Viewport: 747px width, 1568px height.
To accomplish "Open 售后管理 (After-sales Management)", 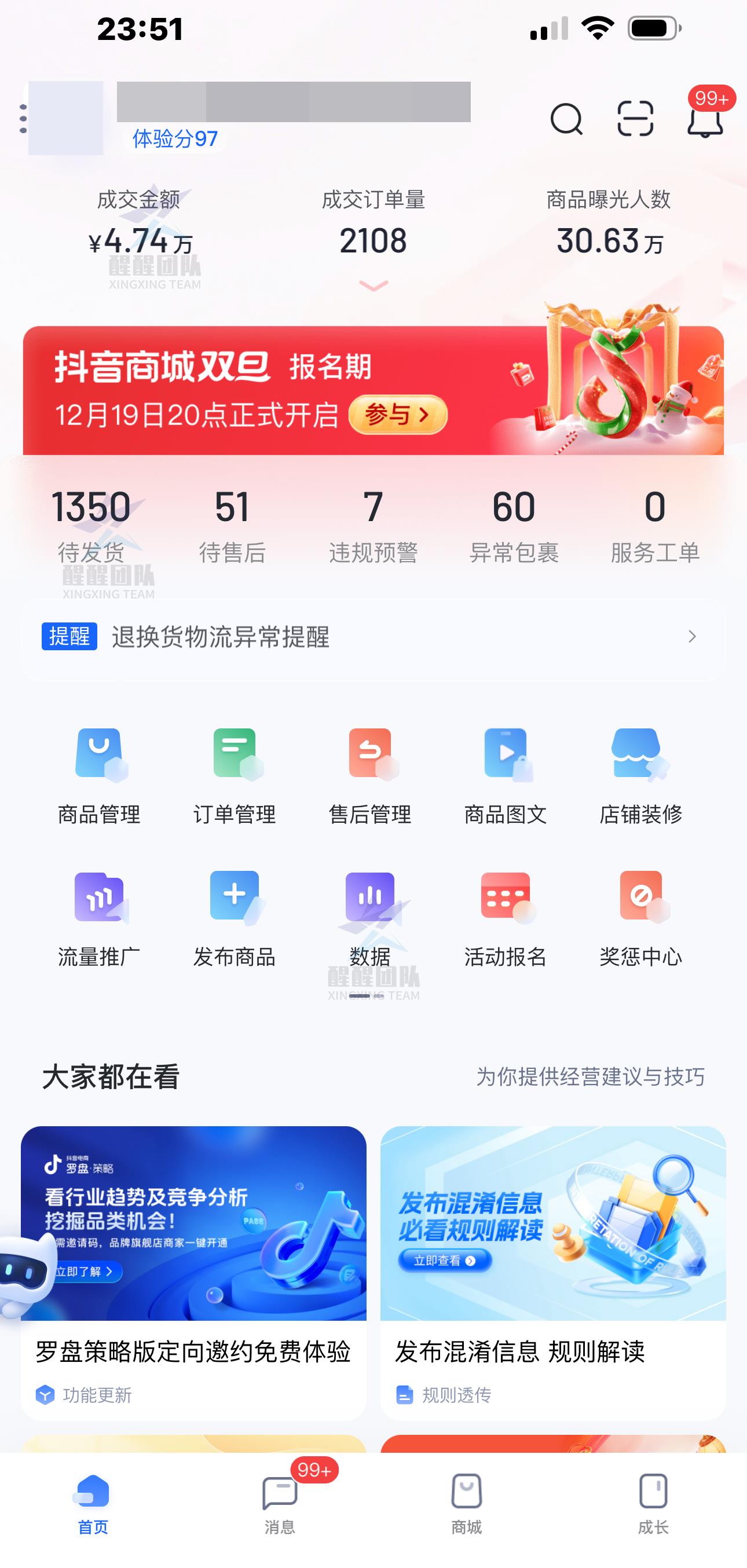I will 370,779.
